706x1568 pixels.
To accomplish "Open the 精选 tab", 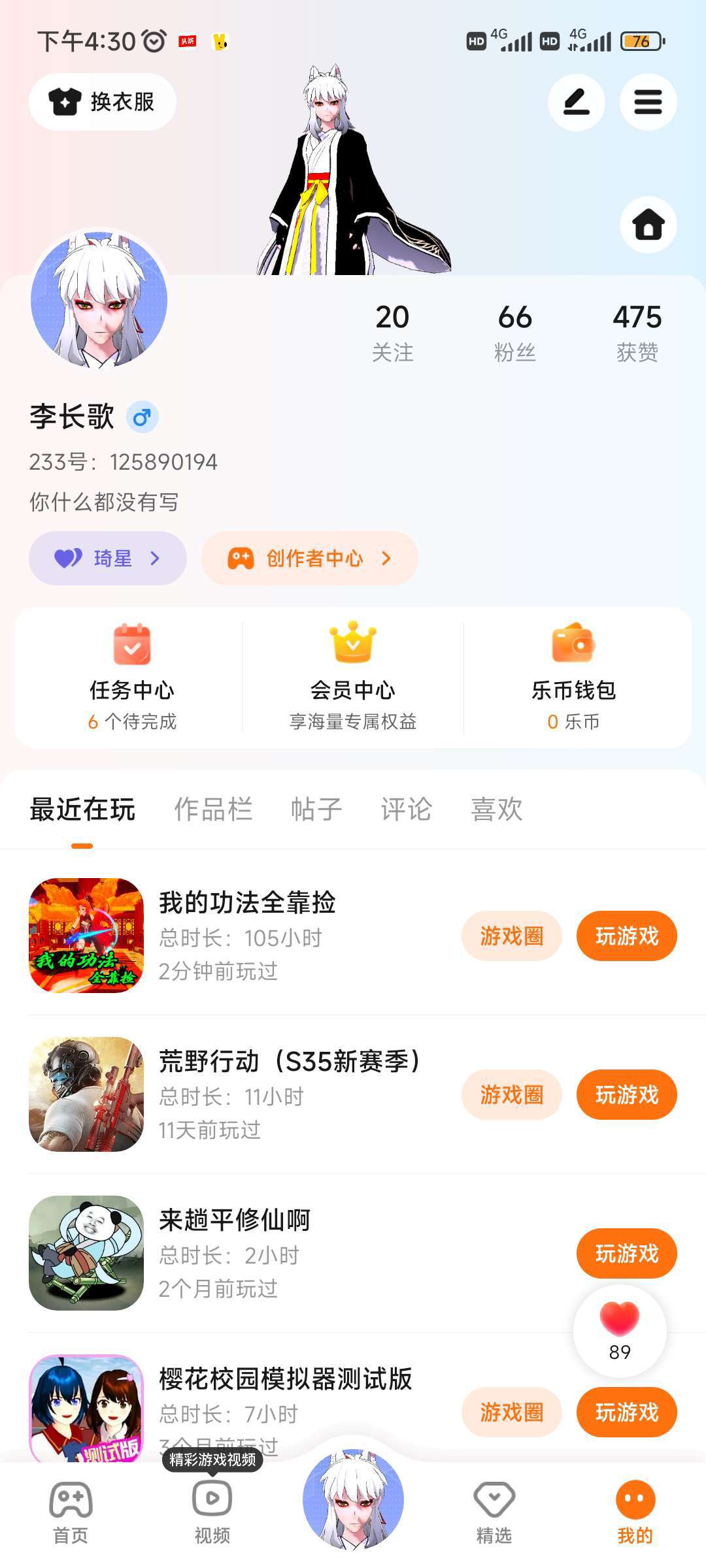I will click(x=494, y=1511).
